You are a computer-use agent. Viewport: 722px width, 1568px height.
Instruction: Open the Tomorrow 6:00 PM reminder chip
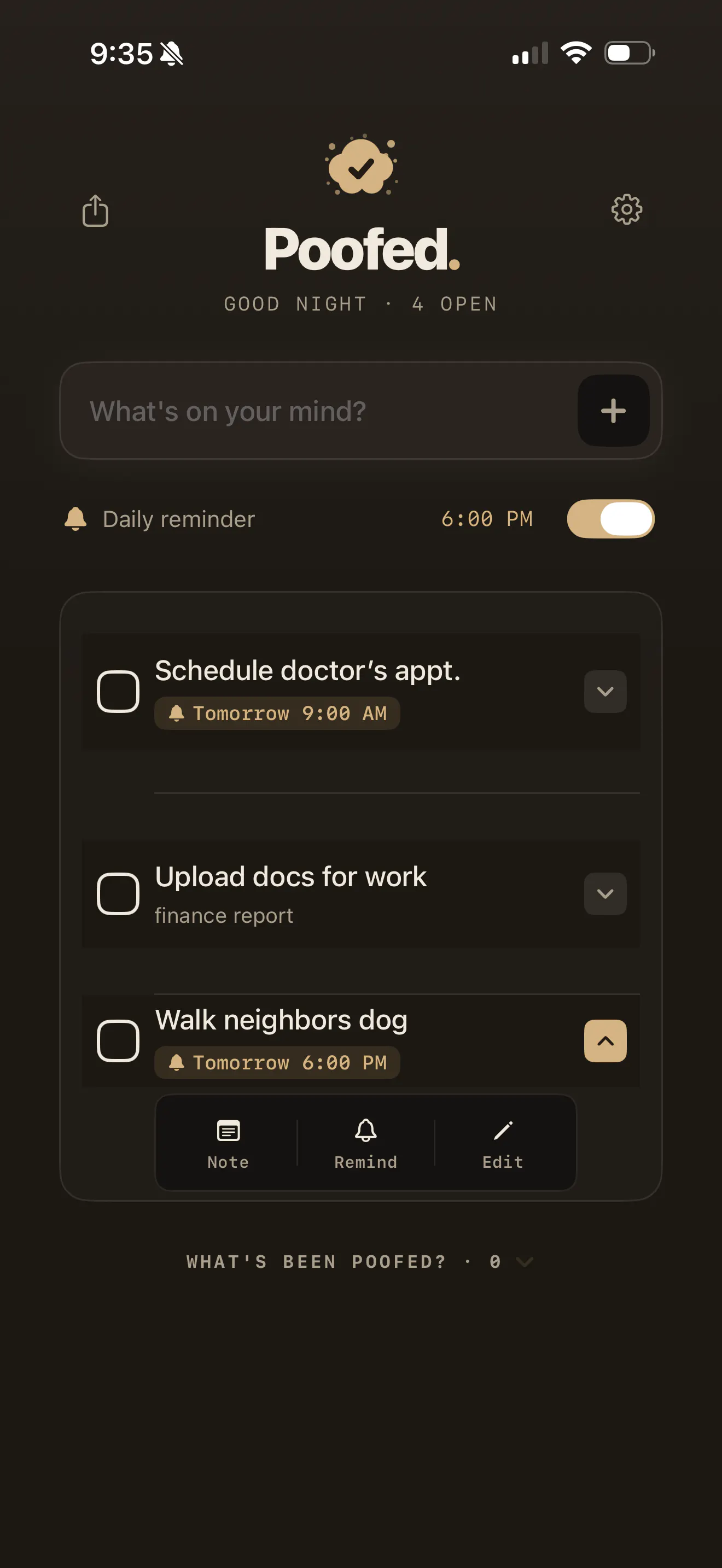(277, 1063)
